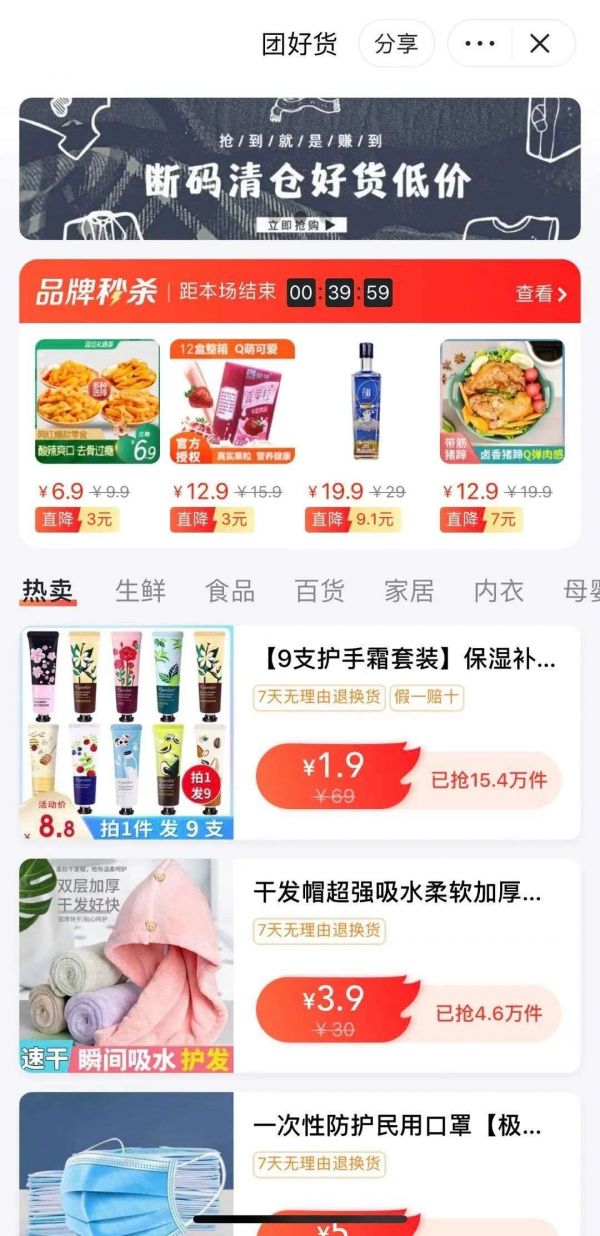Image resolution: width=600 pixels, height=1236 pixels.
Task: Show the 家居 category tab
Action: (x=409, y=591)
